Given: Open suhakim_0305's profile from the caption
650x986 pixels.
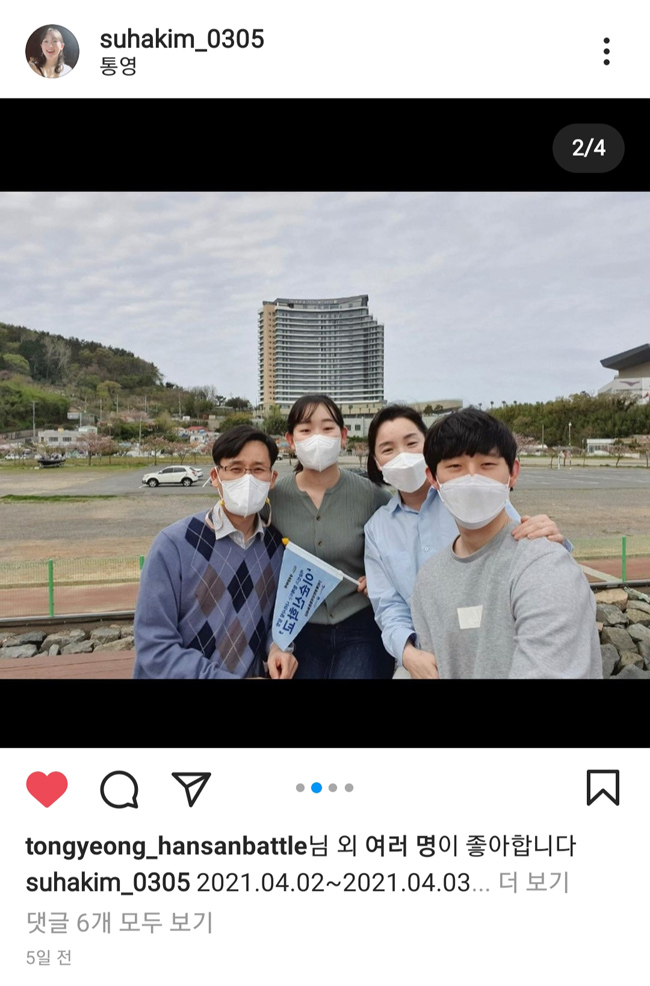Looking at the screenshot, I should (x=107, y=882).
